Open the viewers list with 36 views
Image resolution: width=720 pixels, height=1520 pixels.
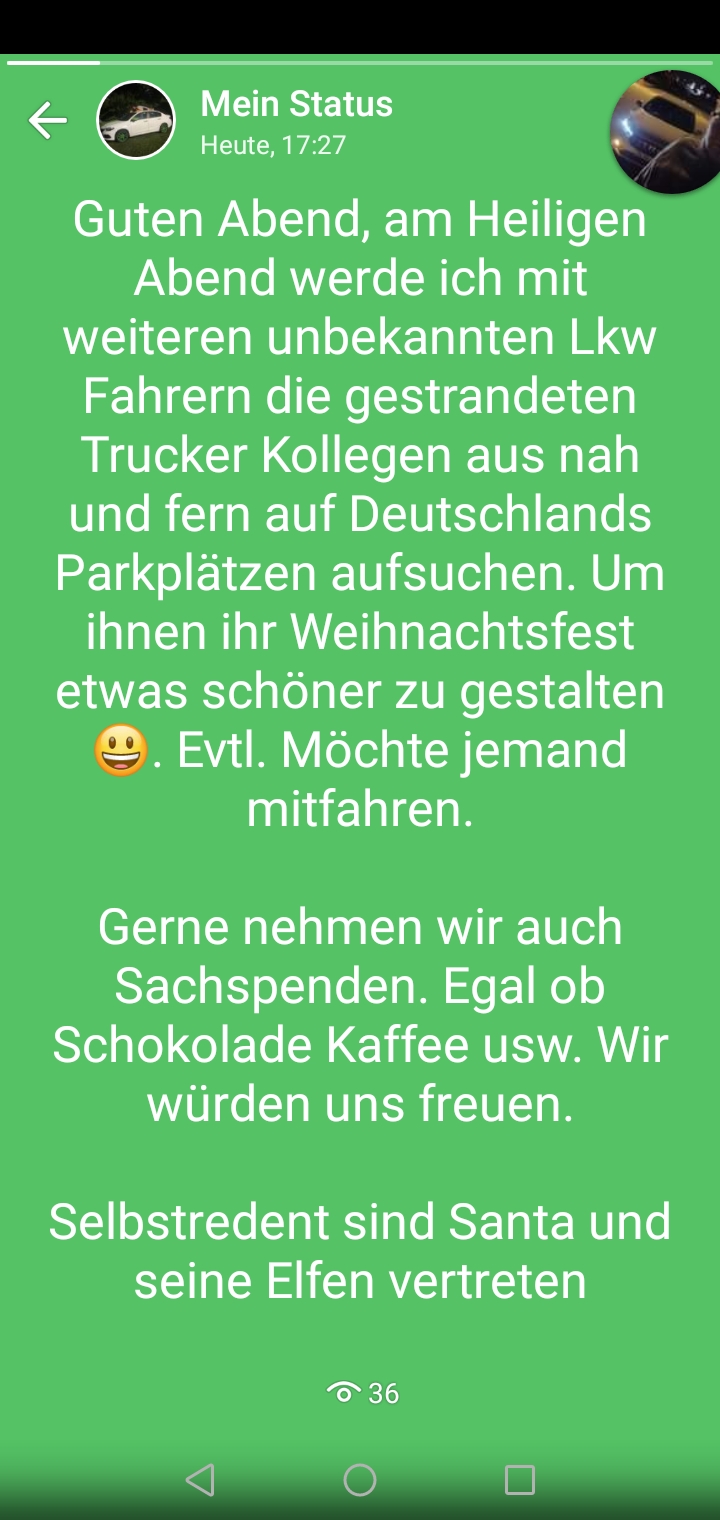(362, 1392)
